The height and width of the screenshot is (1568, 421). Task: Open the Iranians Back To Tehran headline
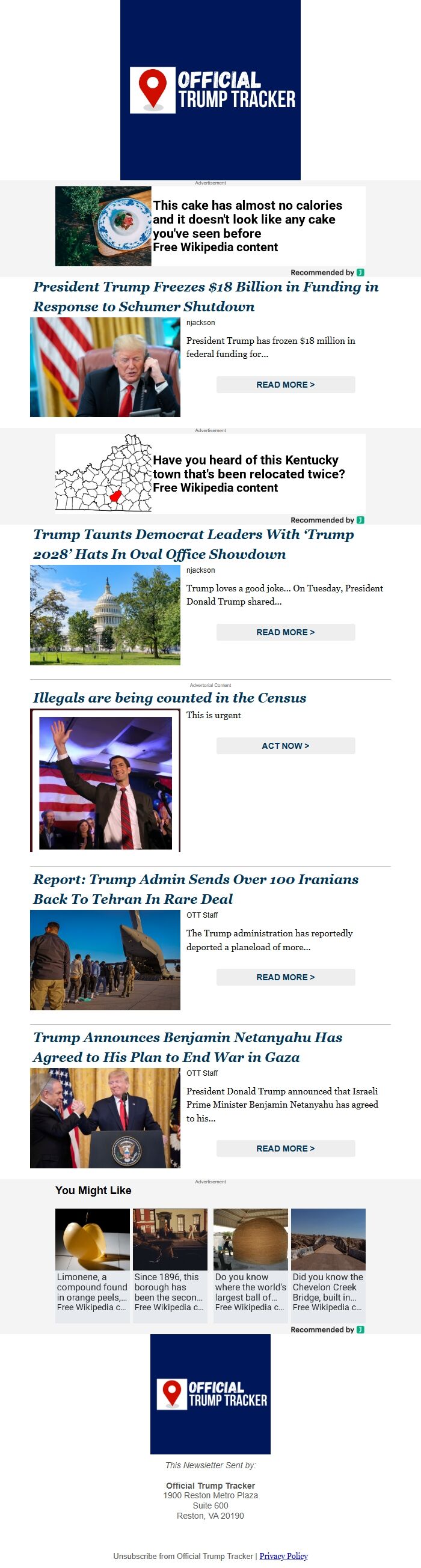(195, 889)
